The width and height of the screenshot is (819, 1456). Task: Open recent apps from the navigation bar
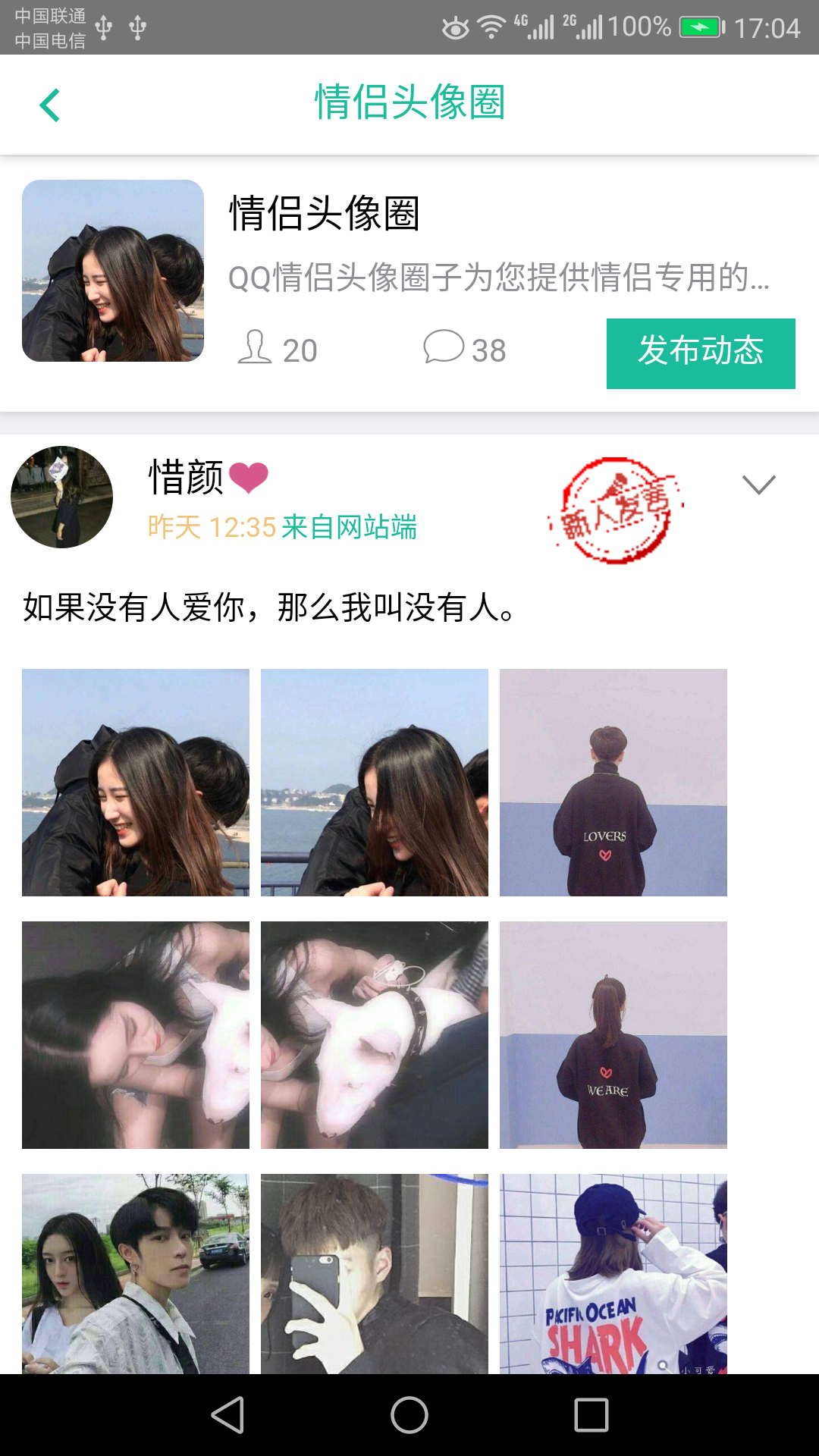click(591, 1415)
